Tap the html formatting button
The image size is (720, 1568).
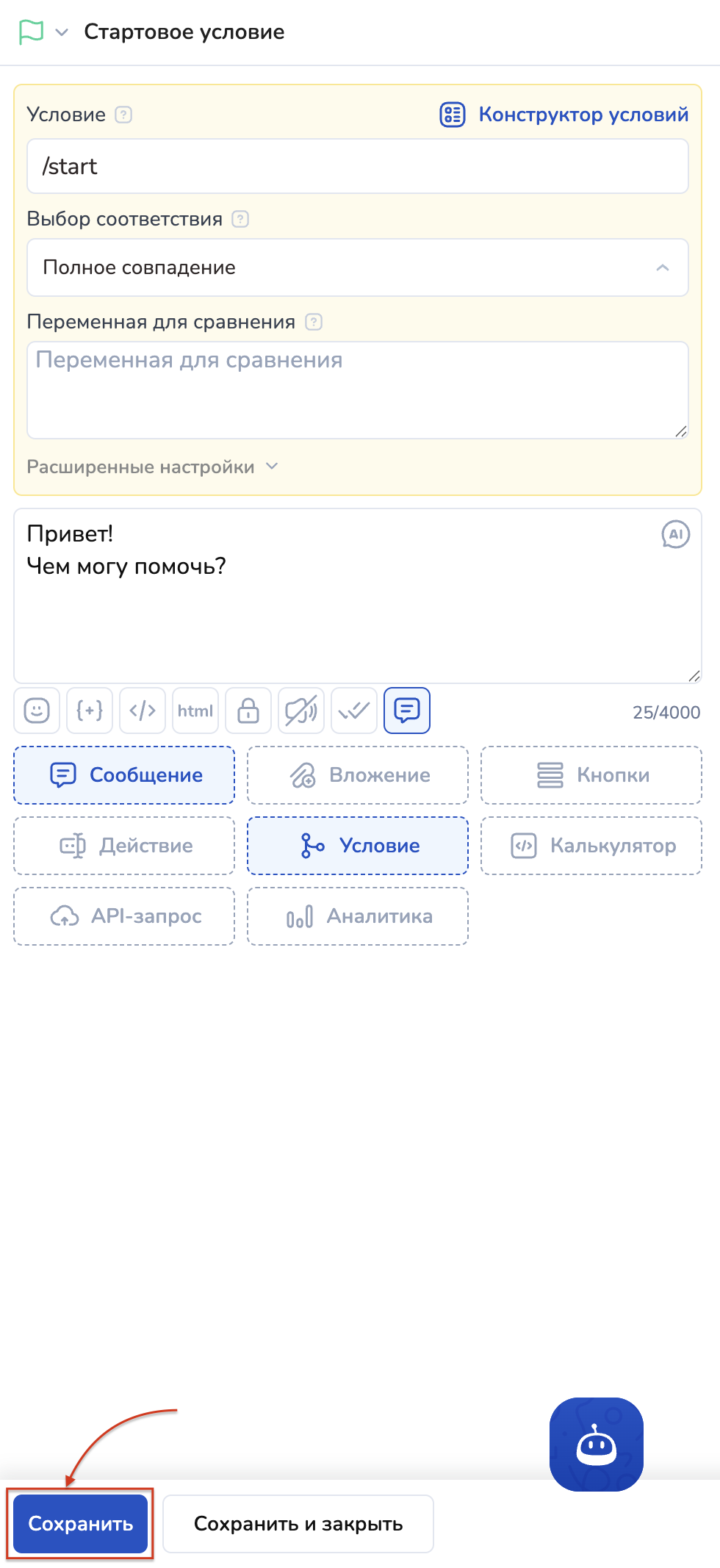[x=195, y=711]
